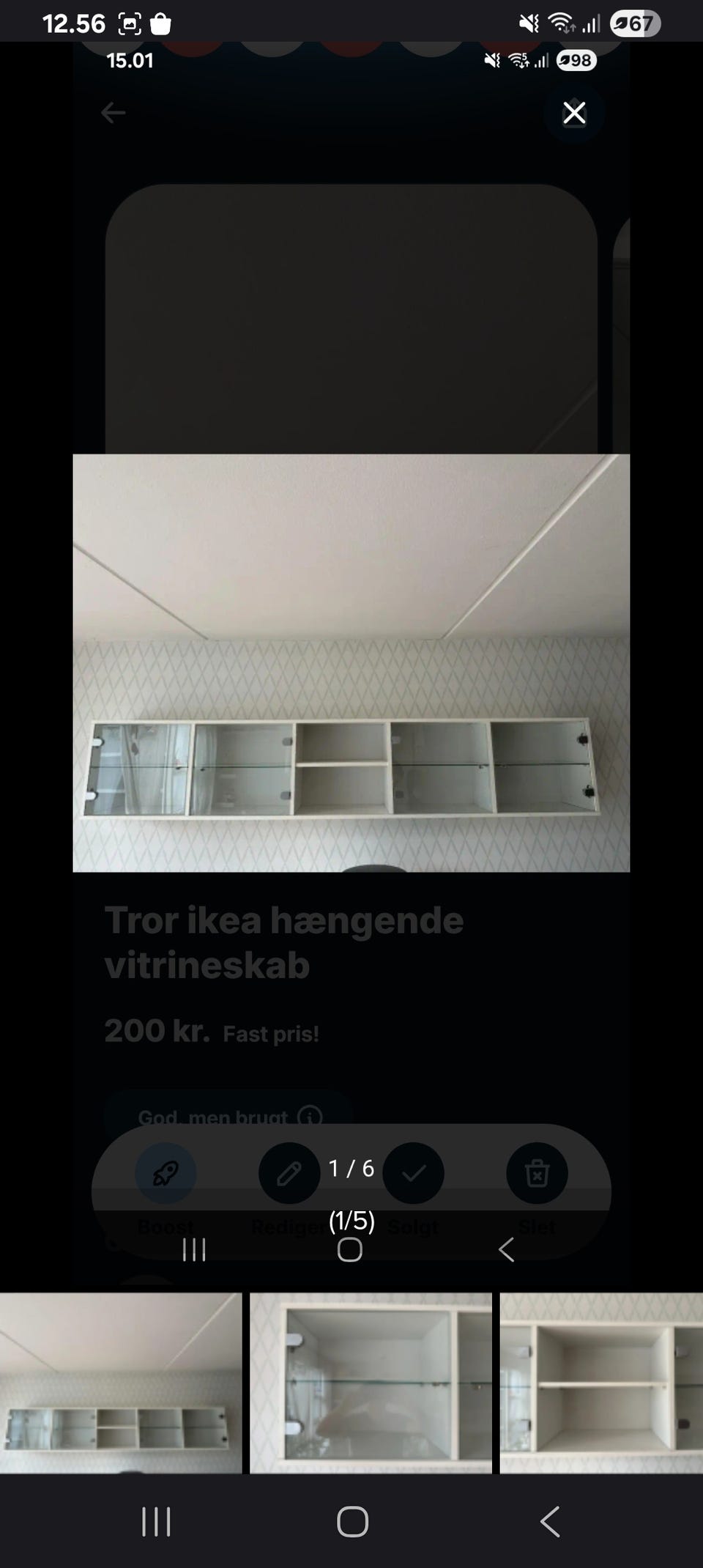Tap the back arrow at top left
703x1568 pixels.
tap(111, 113)
